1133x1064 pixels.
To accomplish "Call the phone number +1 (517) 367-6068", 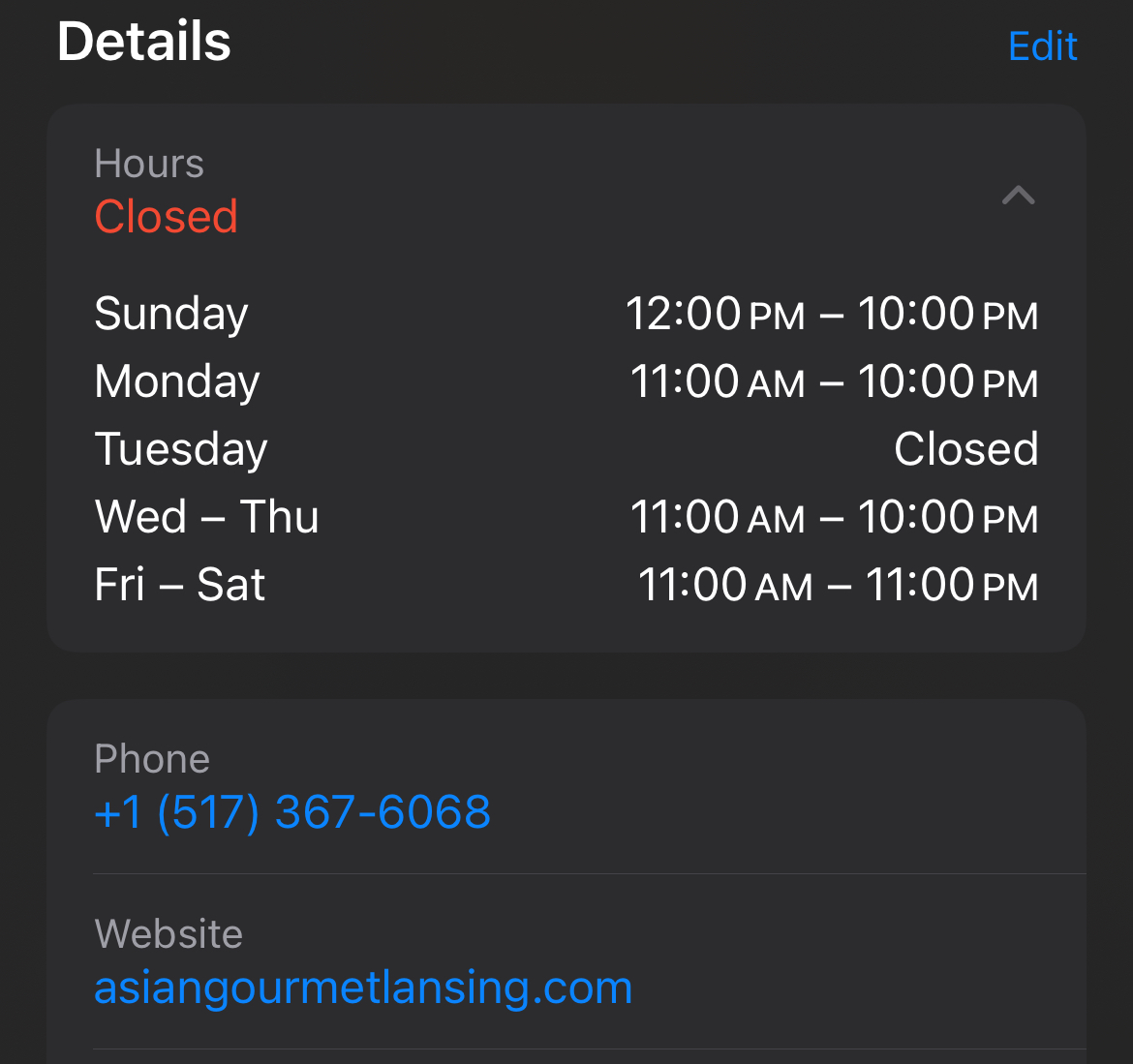I will coord(292,811).
